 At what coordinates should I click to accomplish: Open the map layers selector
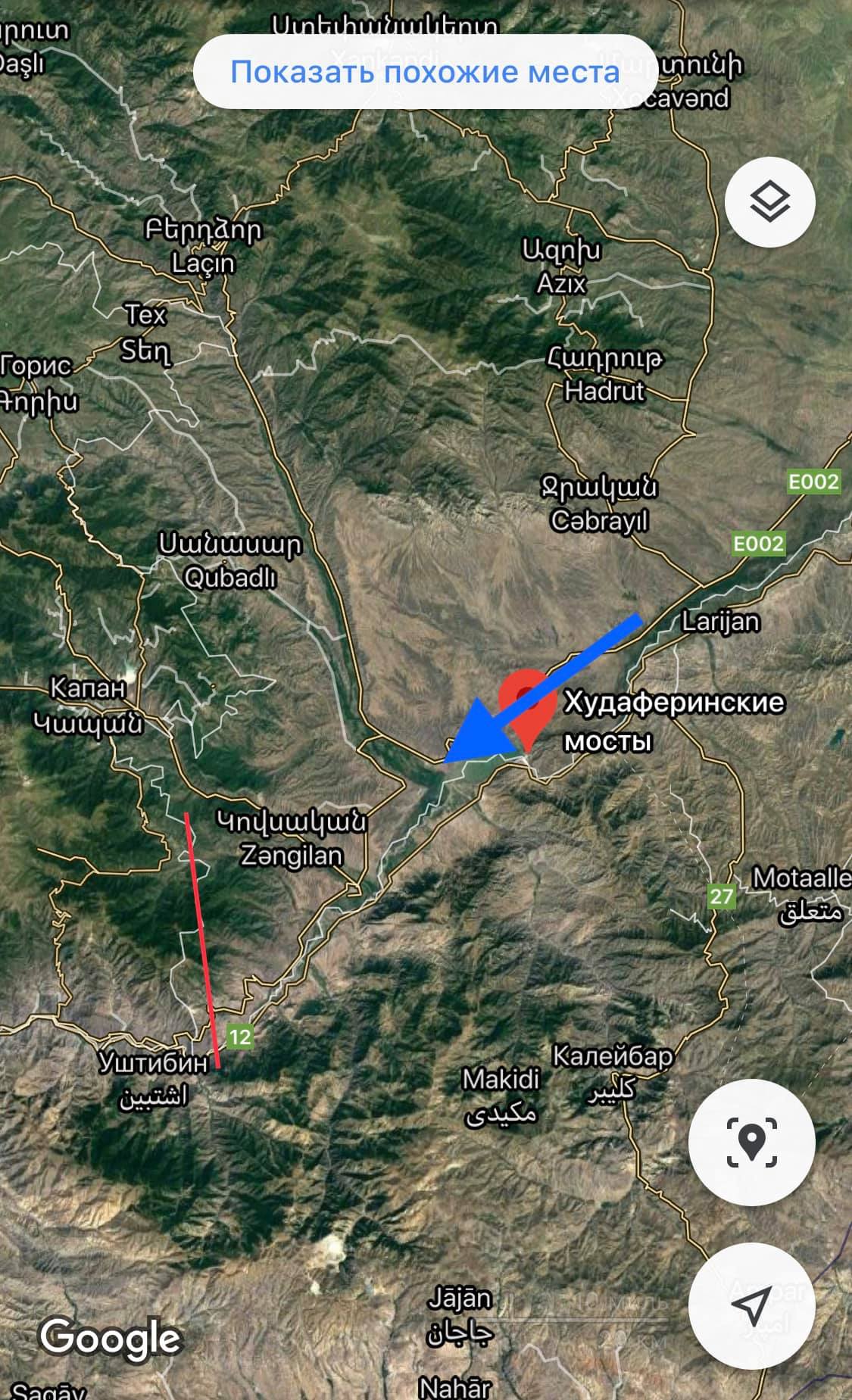[769, 202]
